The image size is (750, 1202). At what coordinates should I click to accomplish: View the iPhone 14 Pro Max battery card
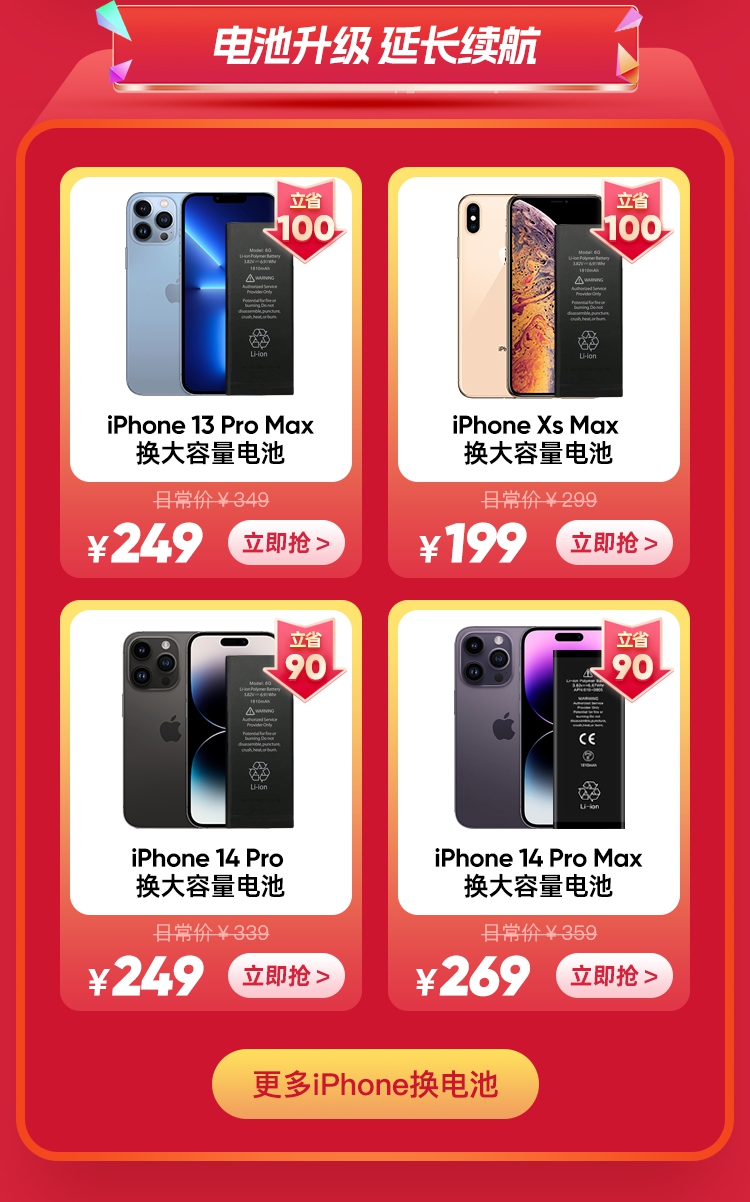pos(538,762)
